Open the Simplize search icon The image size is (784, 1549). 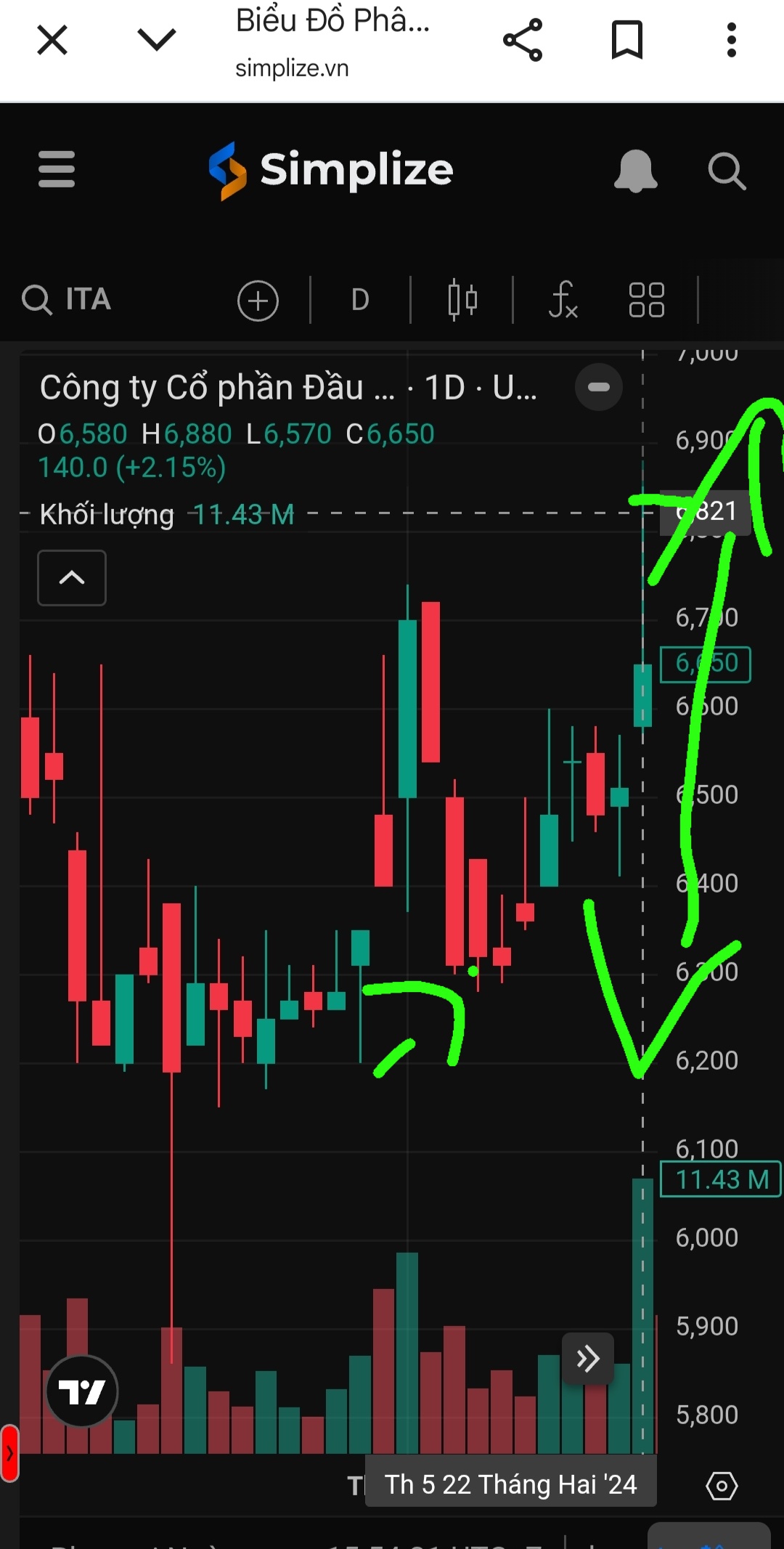tap(727, 171)
